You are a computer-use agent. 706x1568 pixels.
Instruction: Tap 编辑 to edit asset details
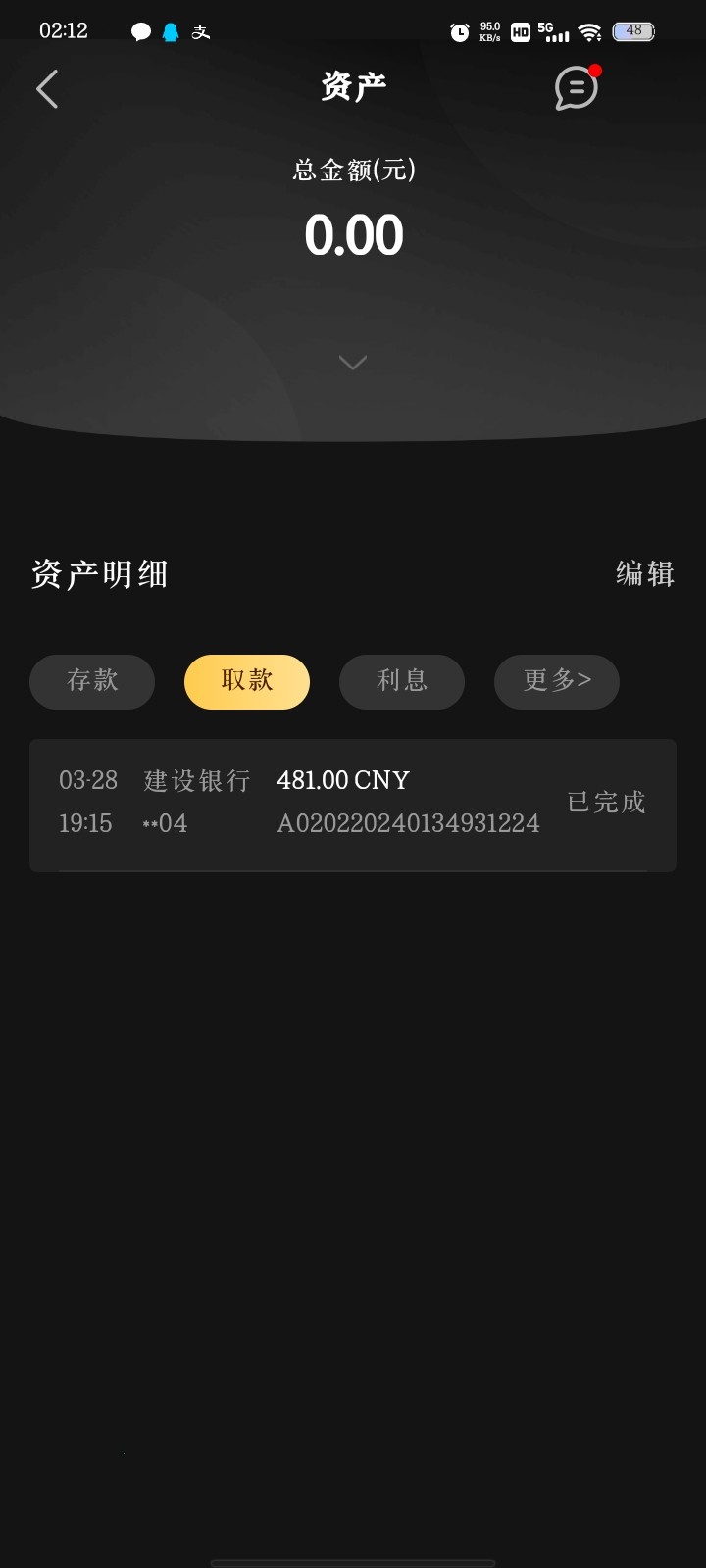pyautogui.click(x=643, y=574)
